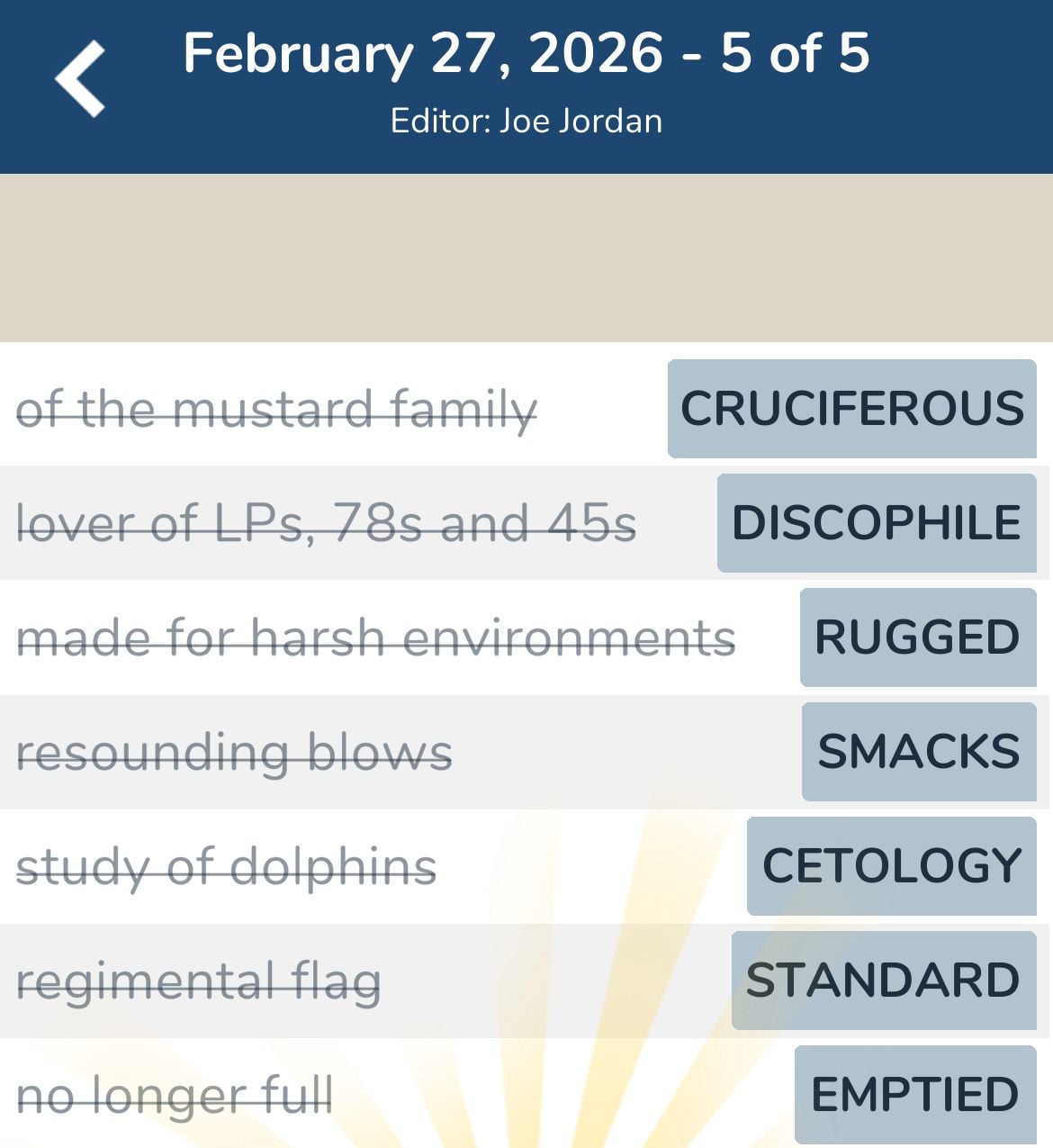This screenshot has height=1148, width=1053.
Task: Click the clue 'resounding blows'
Action: point(237,751)
